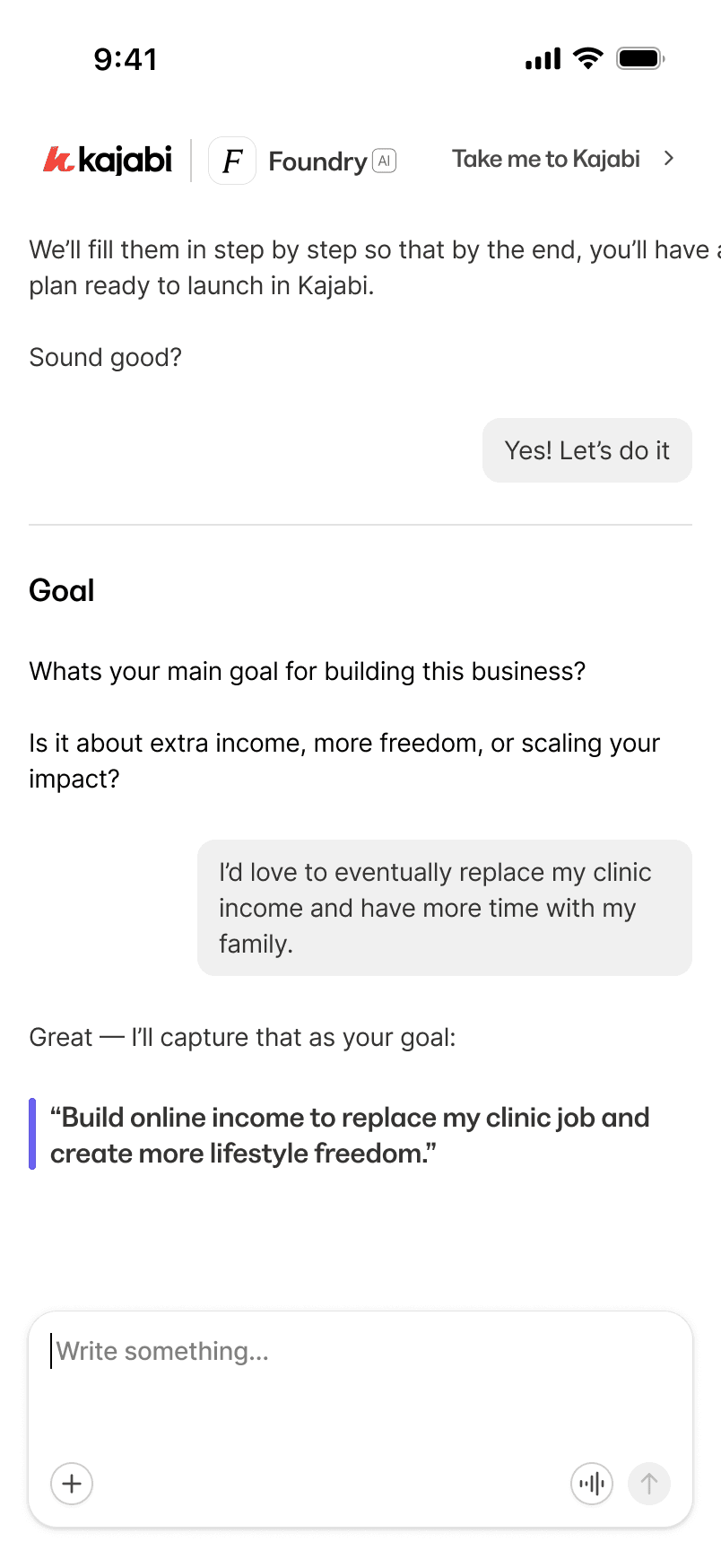Send the message with the arrow button
721x1568 pixels.
coord(649,1484)
